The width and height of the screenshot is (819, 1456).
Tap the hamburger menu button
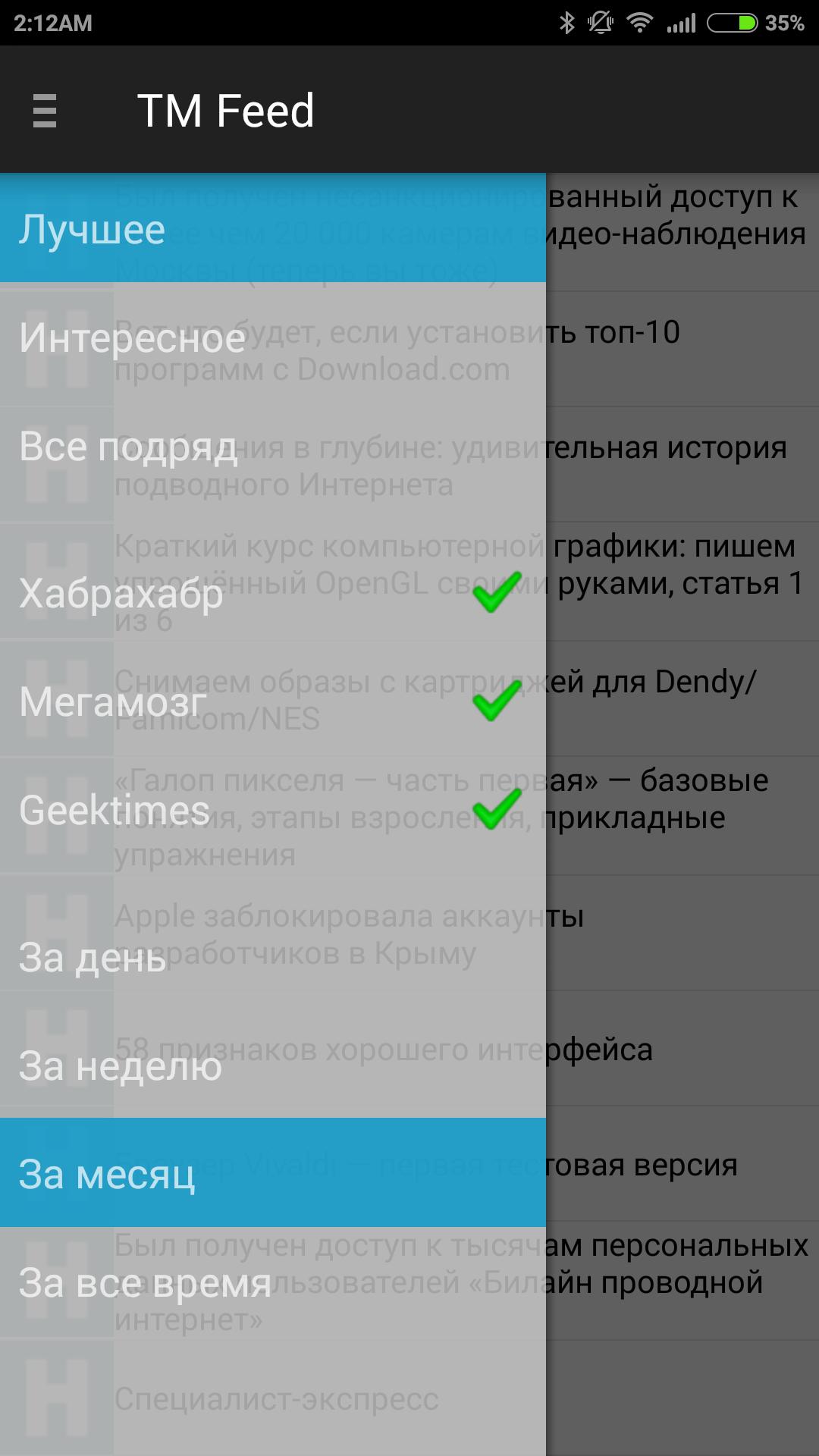(45, 111)
